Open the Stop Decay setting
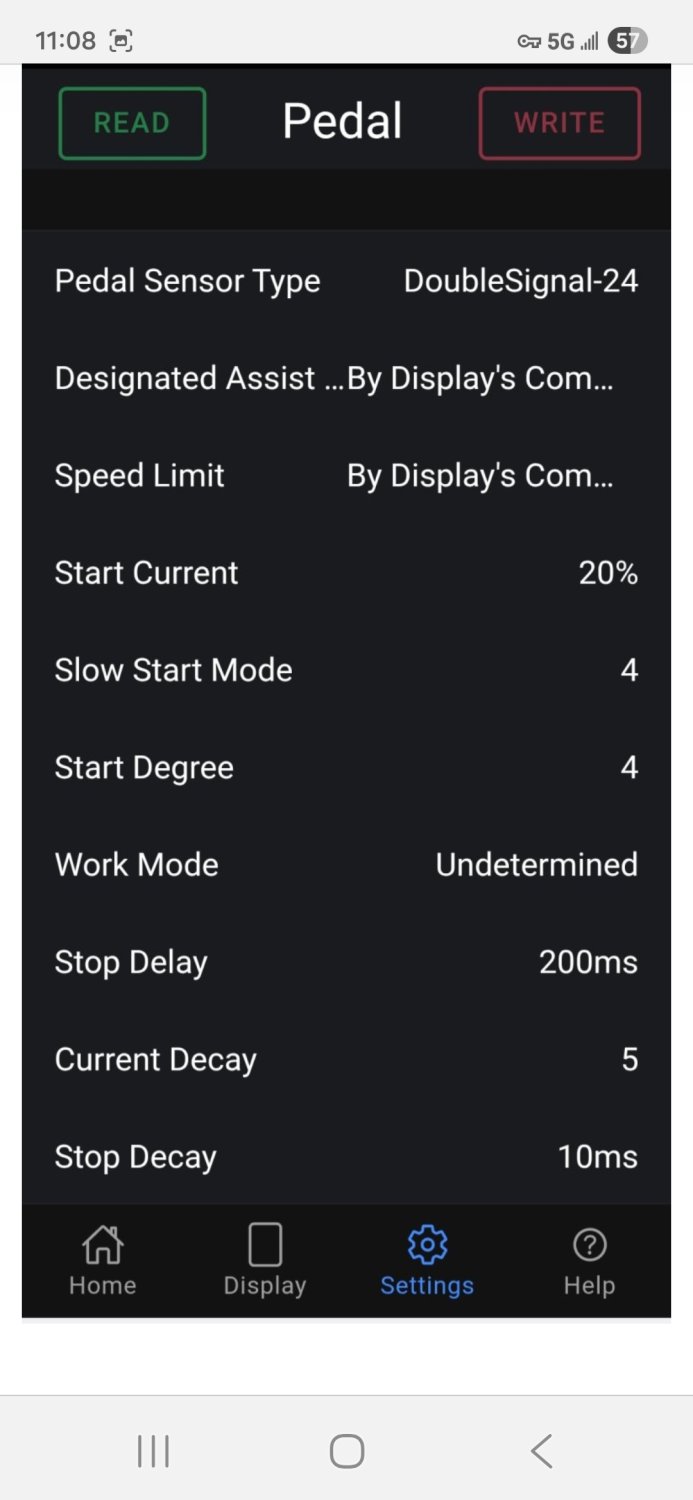The image size is (693, 1500). tap(346, 1157)
